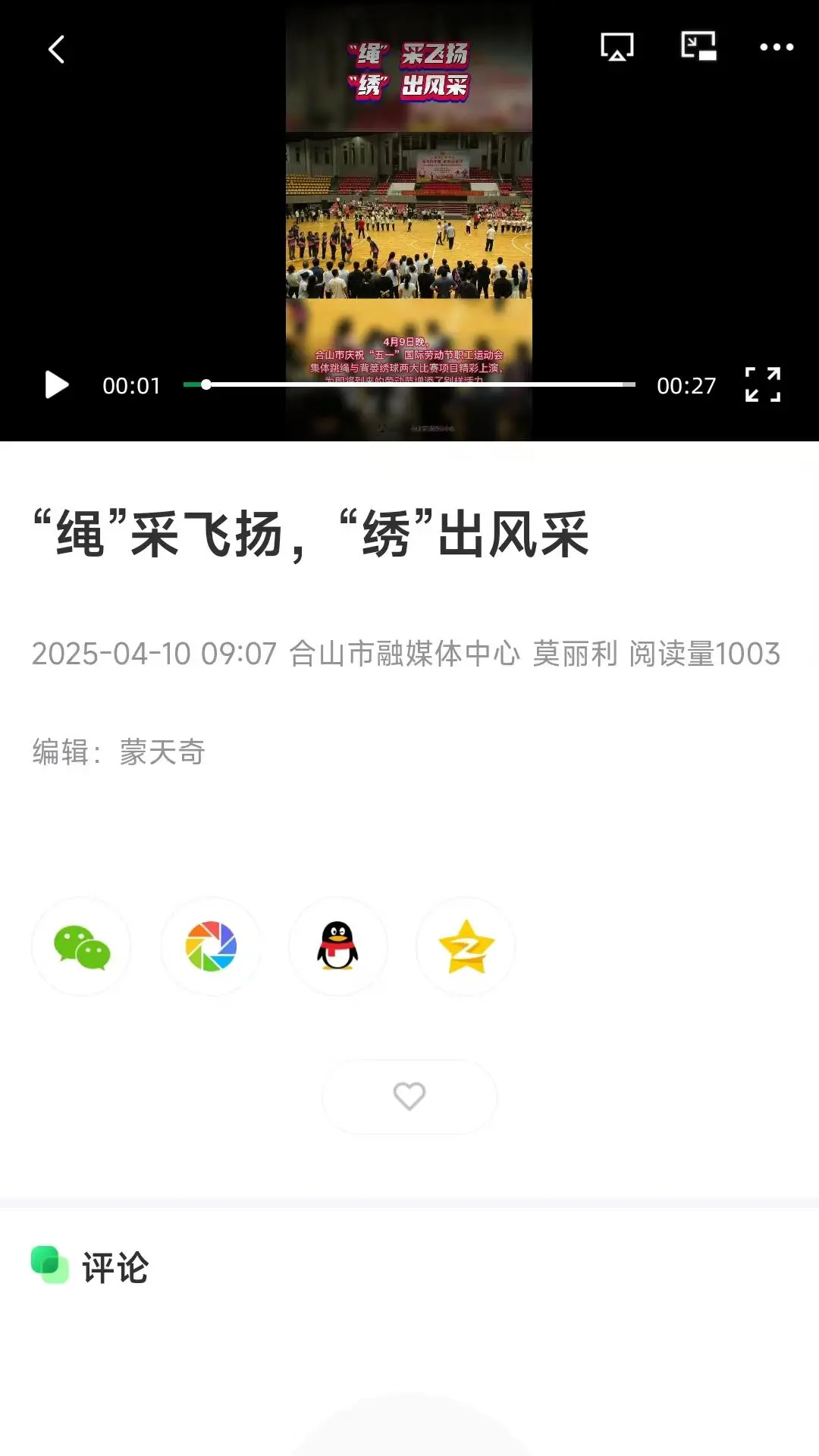Share the article via QQ
The height and width of the screenshot is (1456, 819).
(x=337, y=946)
